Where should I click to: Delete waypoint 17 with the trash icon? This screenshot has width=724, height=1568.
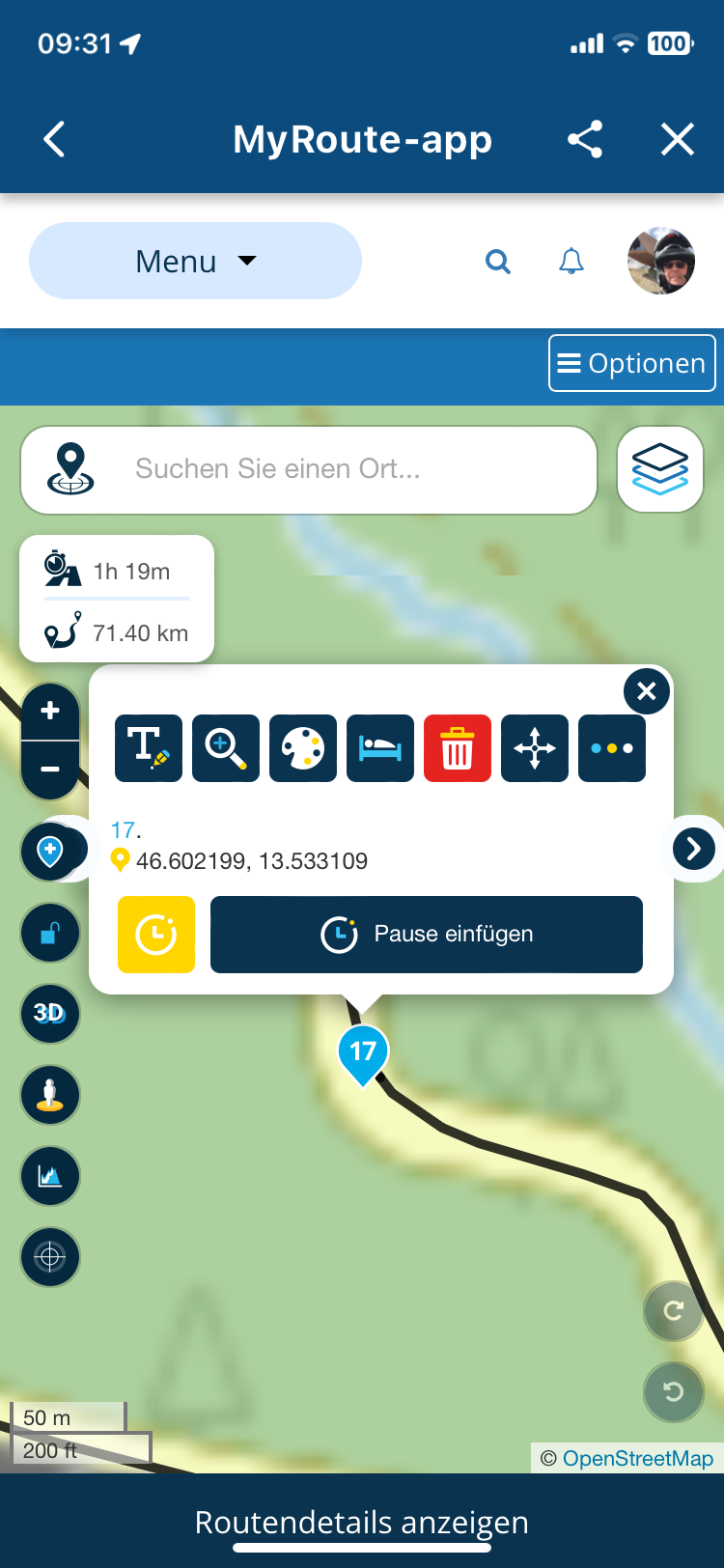(x=458, y=748)
